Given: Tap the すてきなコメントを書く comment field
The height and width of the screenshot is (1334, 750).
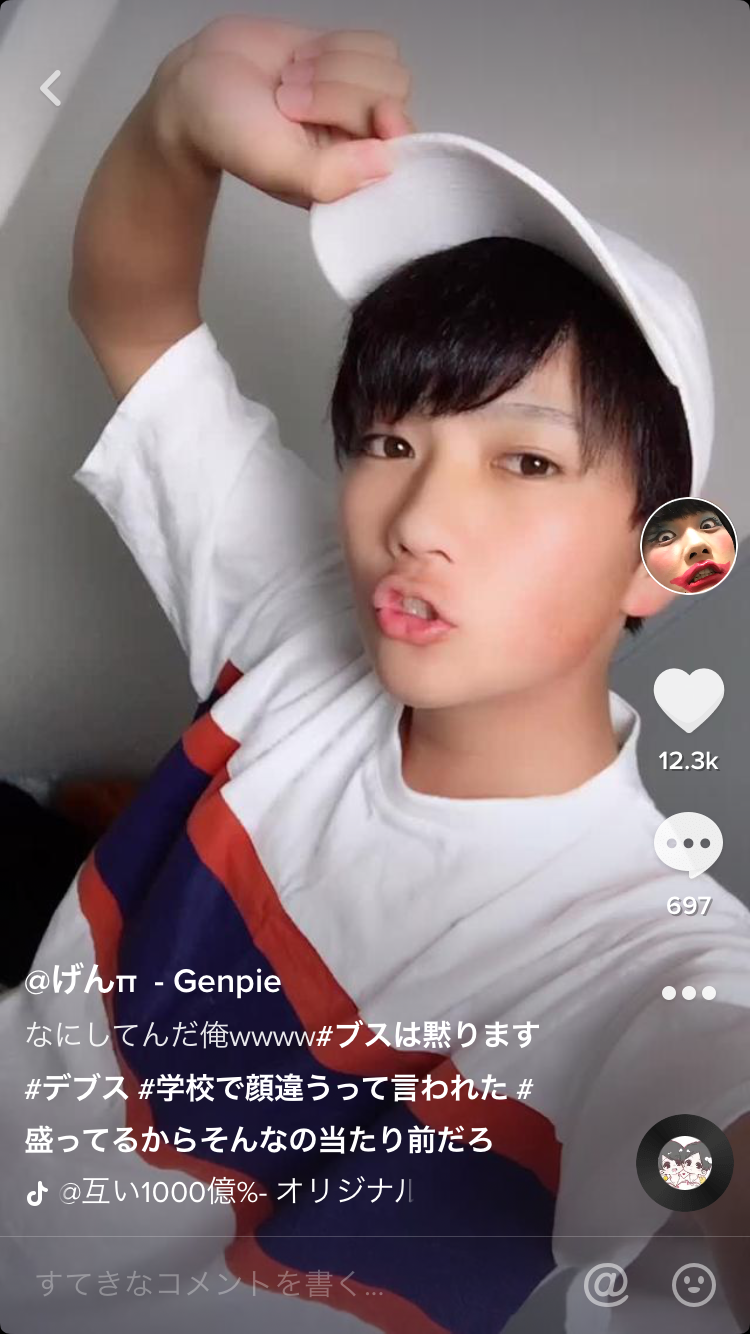Looking at the screenshot, I should point(210,1285).
